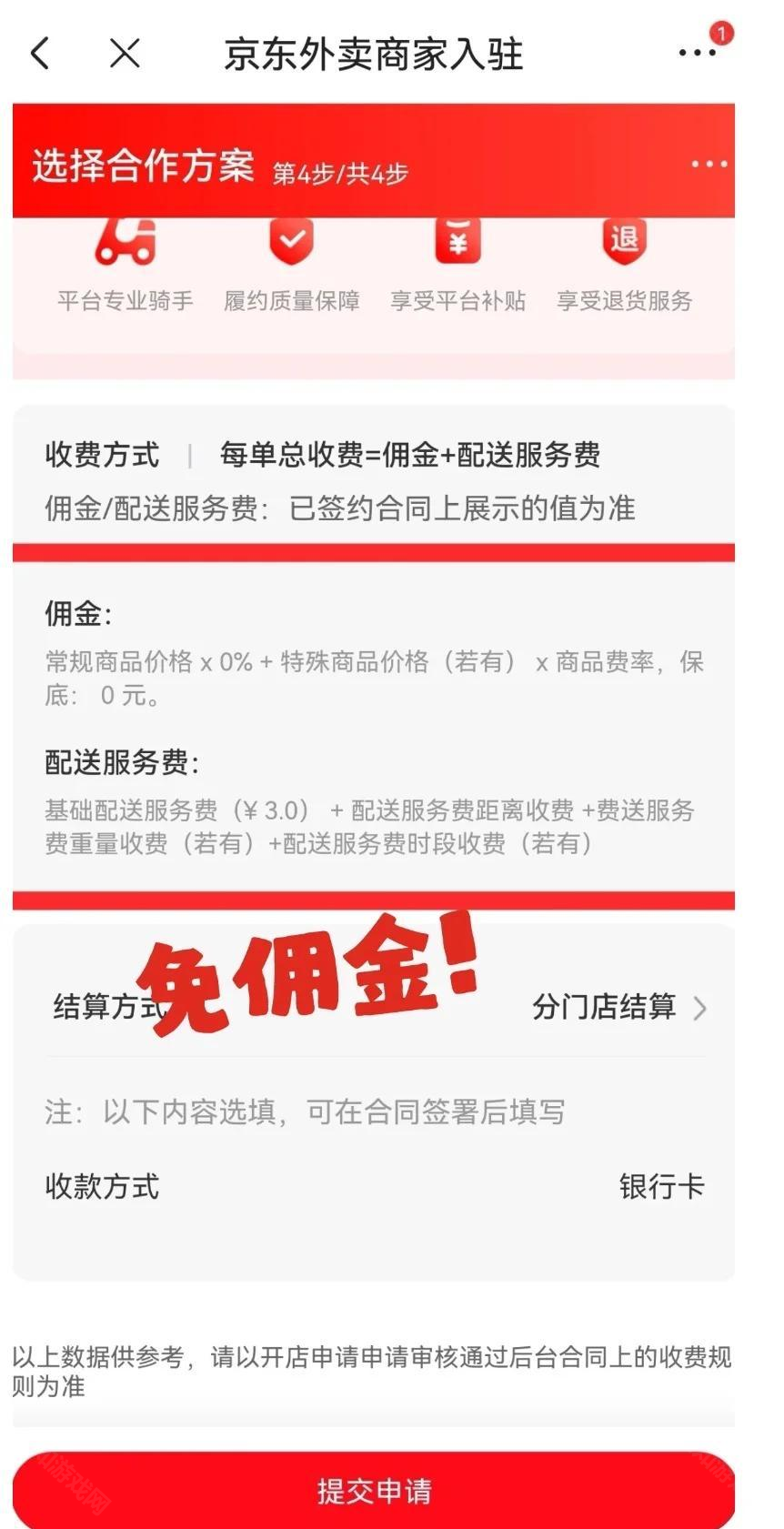
Task: Open the top-right overflow menu
Action: click(698, 54)
